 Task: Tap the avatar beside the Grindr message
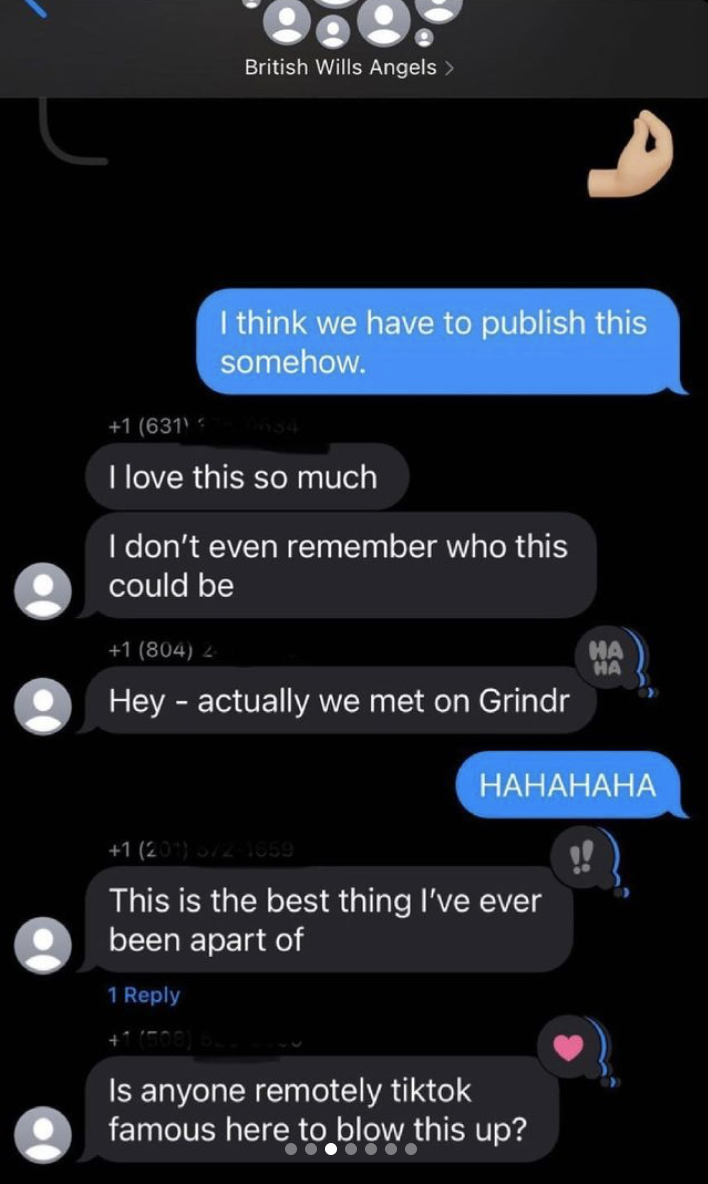coord(44,705)
